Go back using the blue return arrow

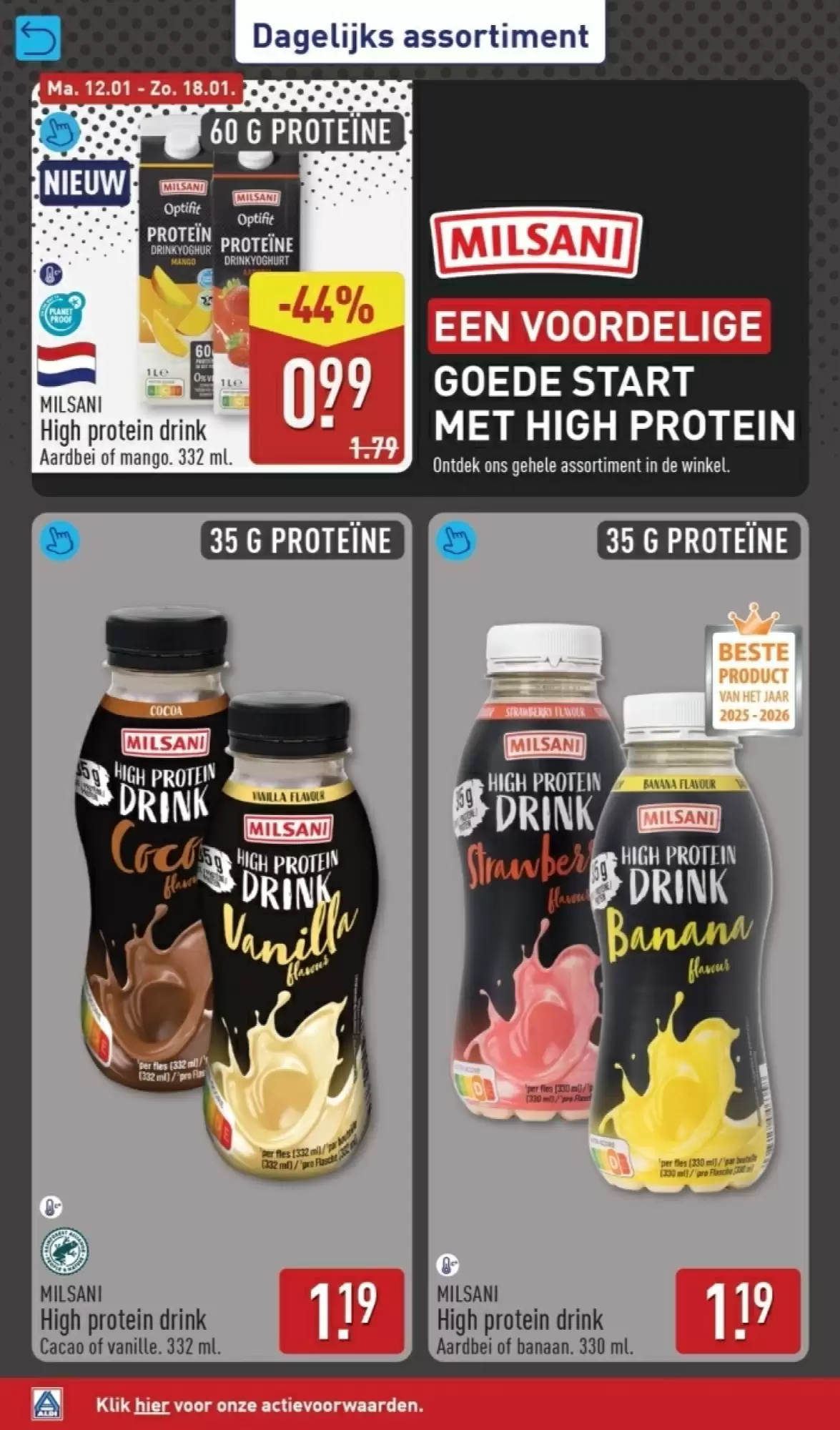38,38
